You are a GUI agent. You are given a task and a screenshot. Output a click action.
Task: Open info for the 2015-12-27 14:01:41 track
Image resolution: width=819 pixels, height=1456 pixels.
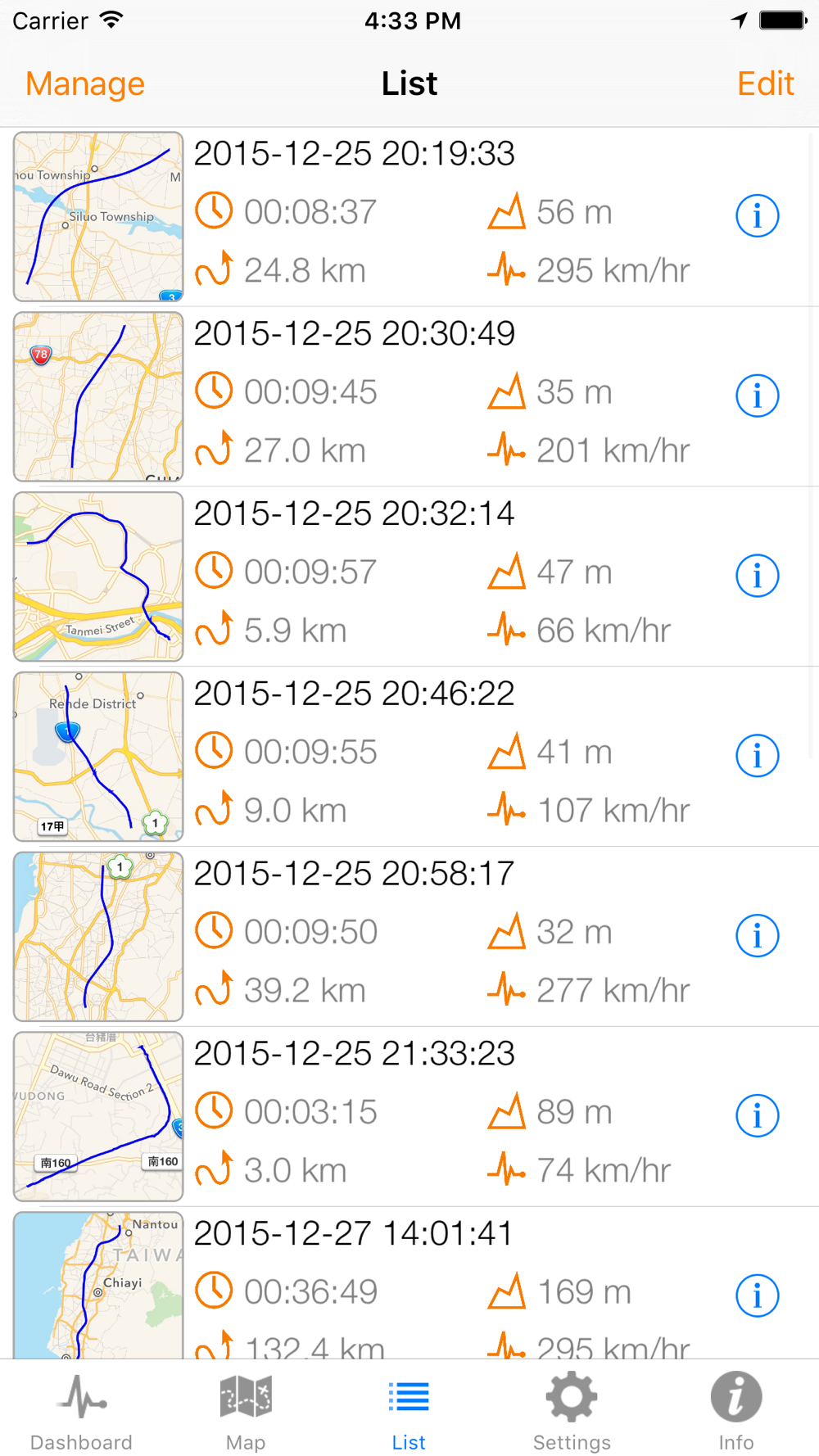pos(757,1295)
